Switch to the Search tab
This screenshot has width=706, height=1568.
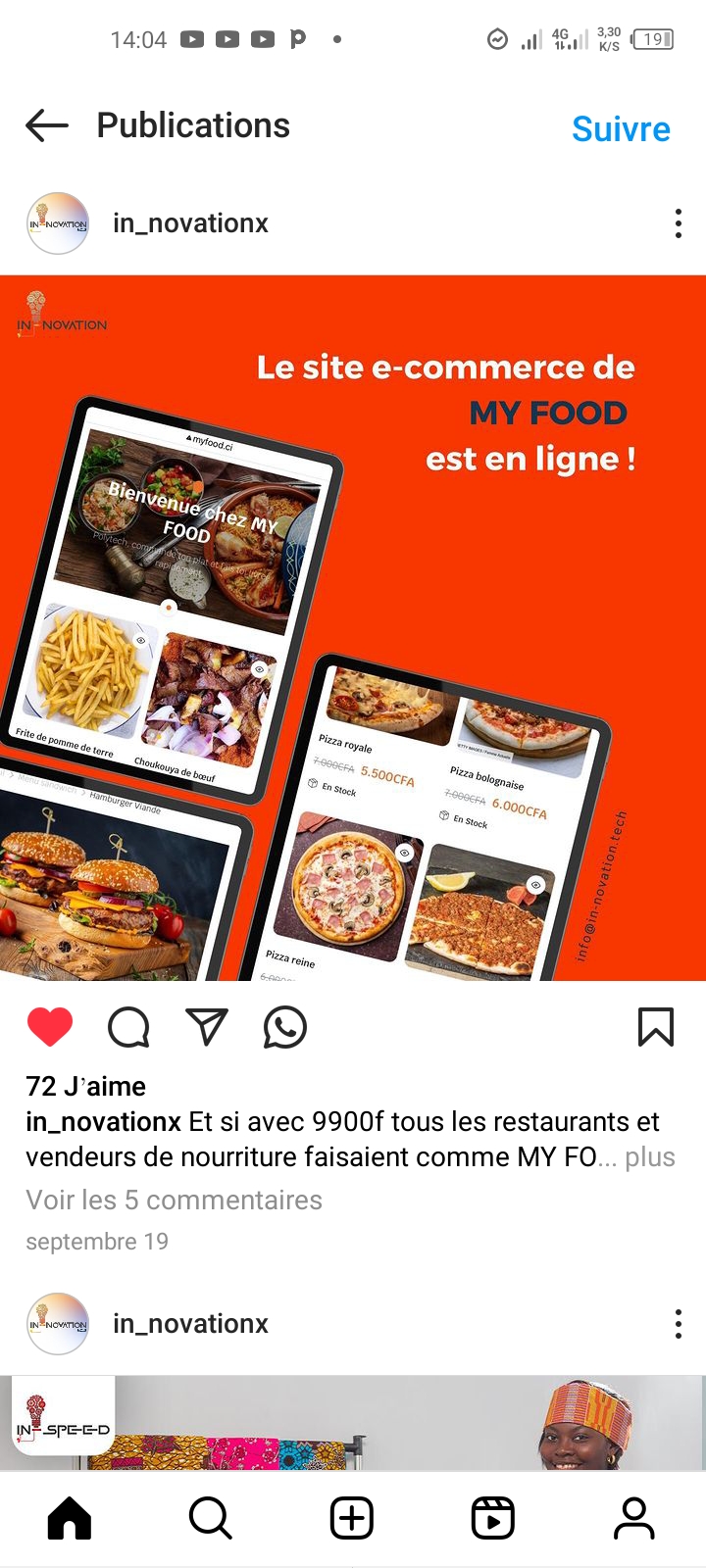[x=210, y=1518]
